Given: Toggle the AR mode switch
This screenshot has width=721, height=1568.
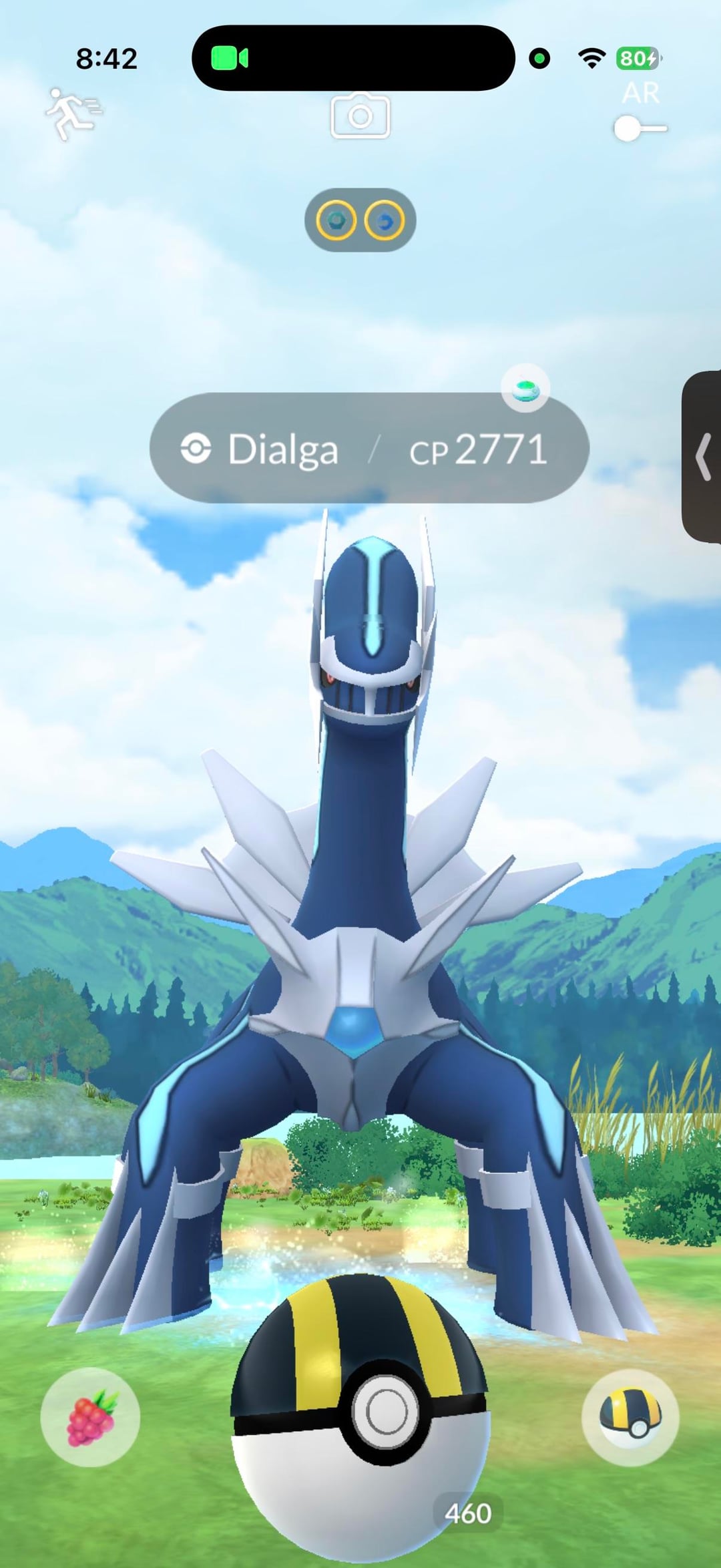Looking at the screenshot, I should coord(640,128).
